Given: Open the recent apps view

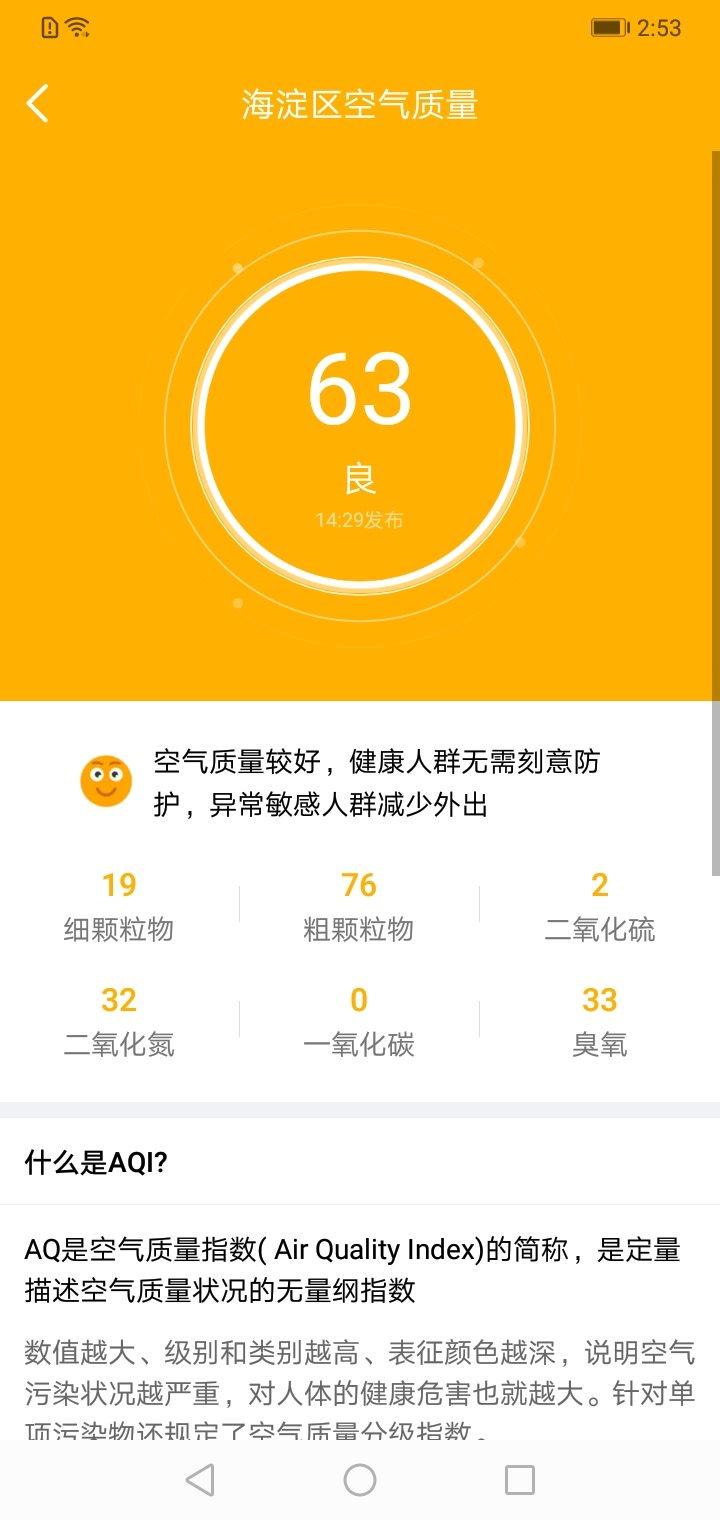Looking at the screenshot, I should click(x=520, y=1479).
